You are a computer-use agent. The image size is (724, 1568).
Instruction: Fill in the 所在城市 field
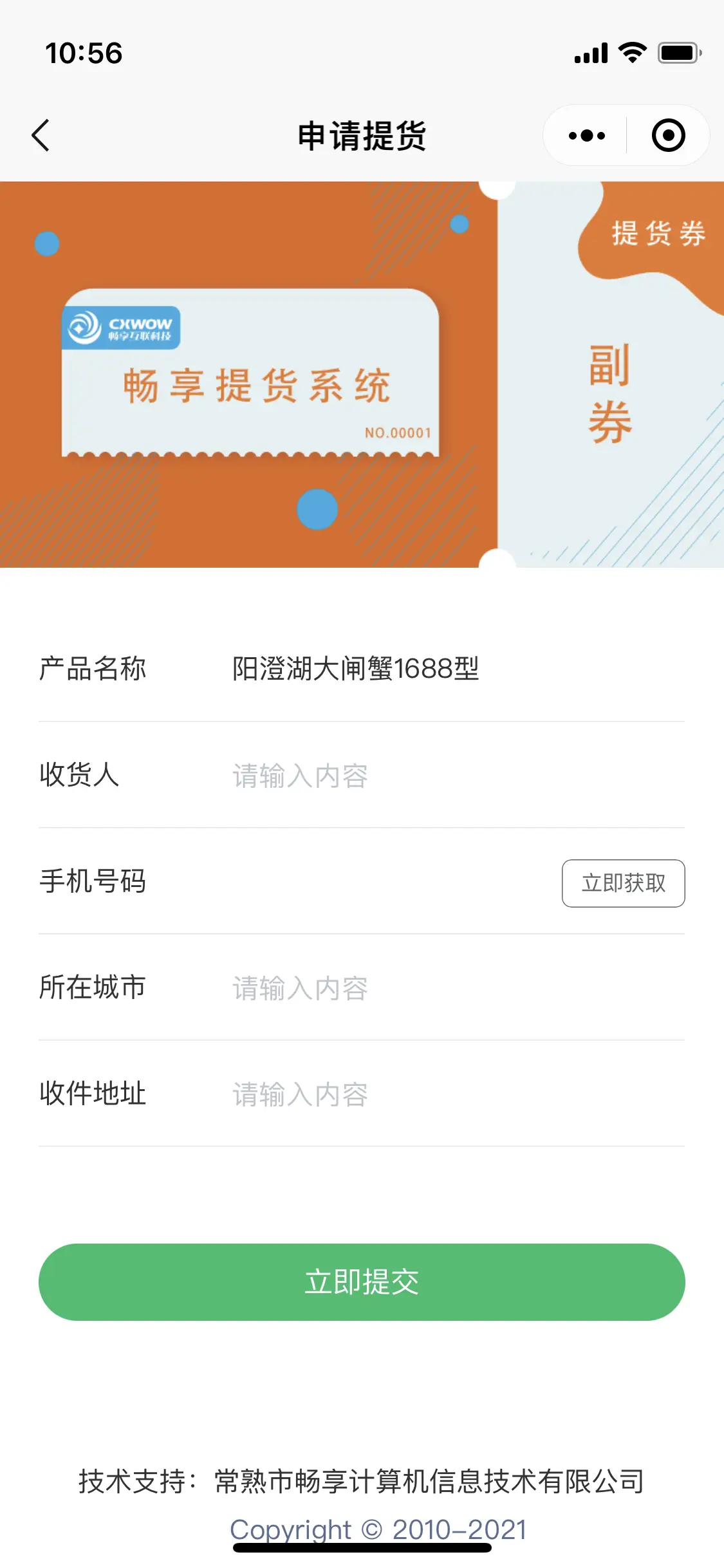coord(450,988)
